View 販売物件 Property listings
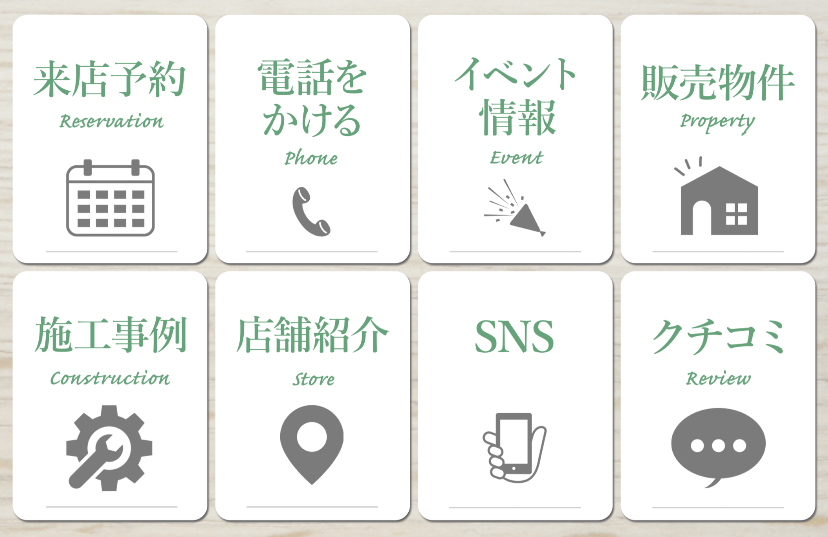This screenshot has width=828, height=537. click(x=718, y=139)
